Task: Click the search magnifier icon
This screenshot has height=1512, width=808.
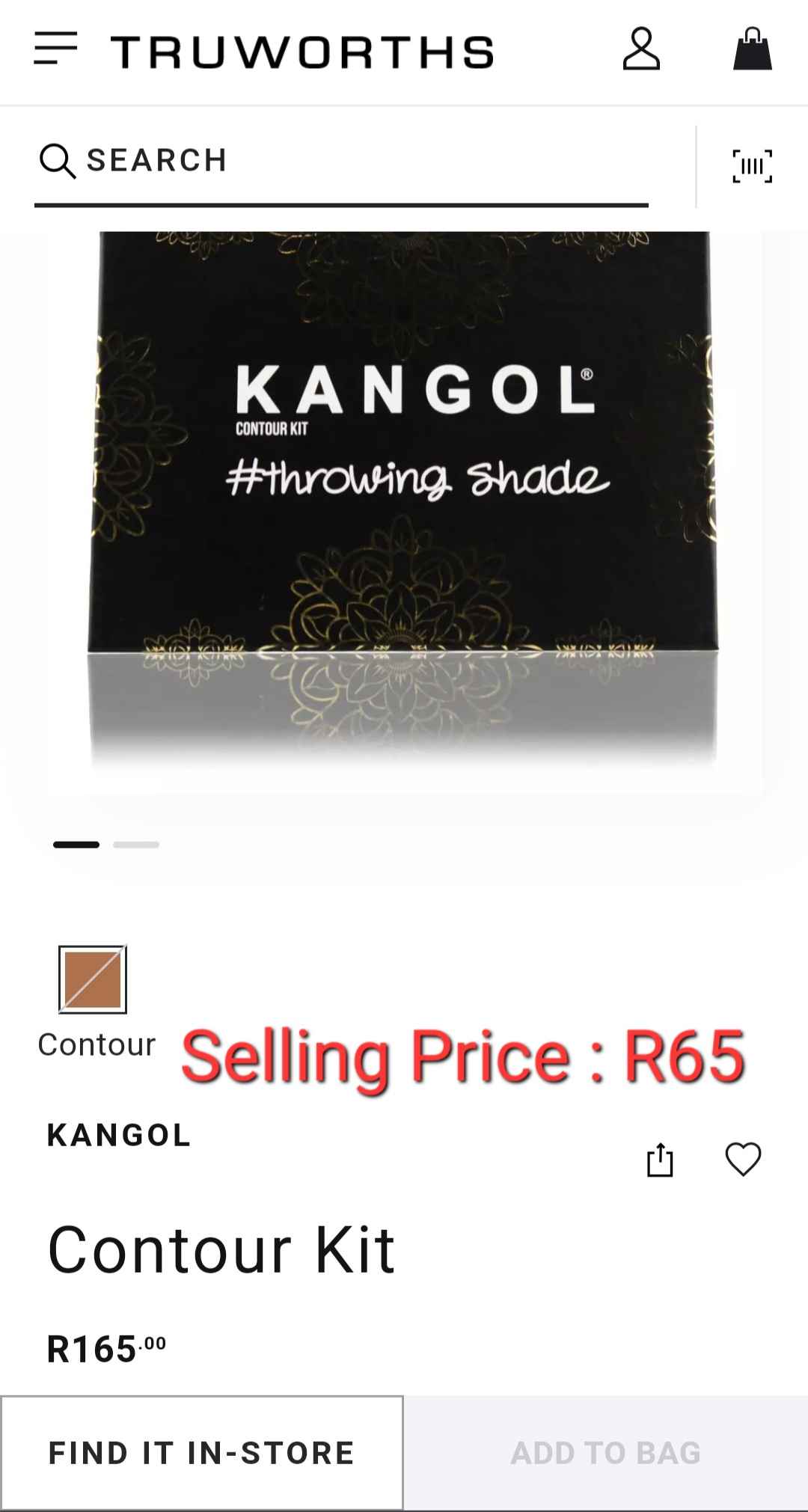Action: click(x=58, y=160)
